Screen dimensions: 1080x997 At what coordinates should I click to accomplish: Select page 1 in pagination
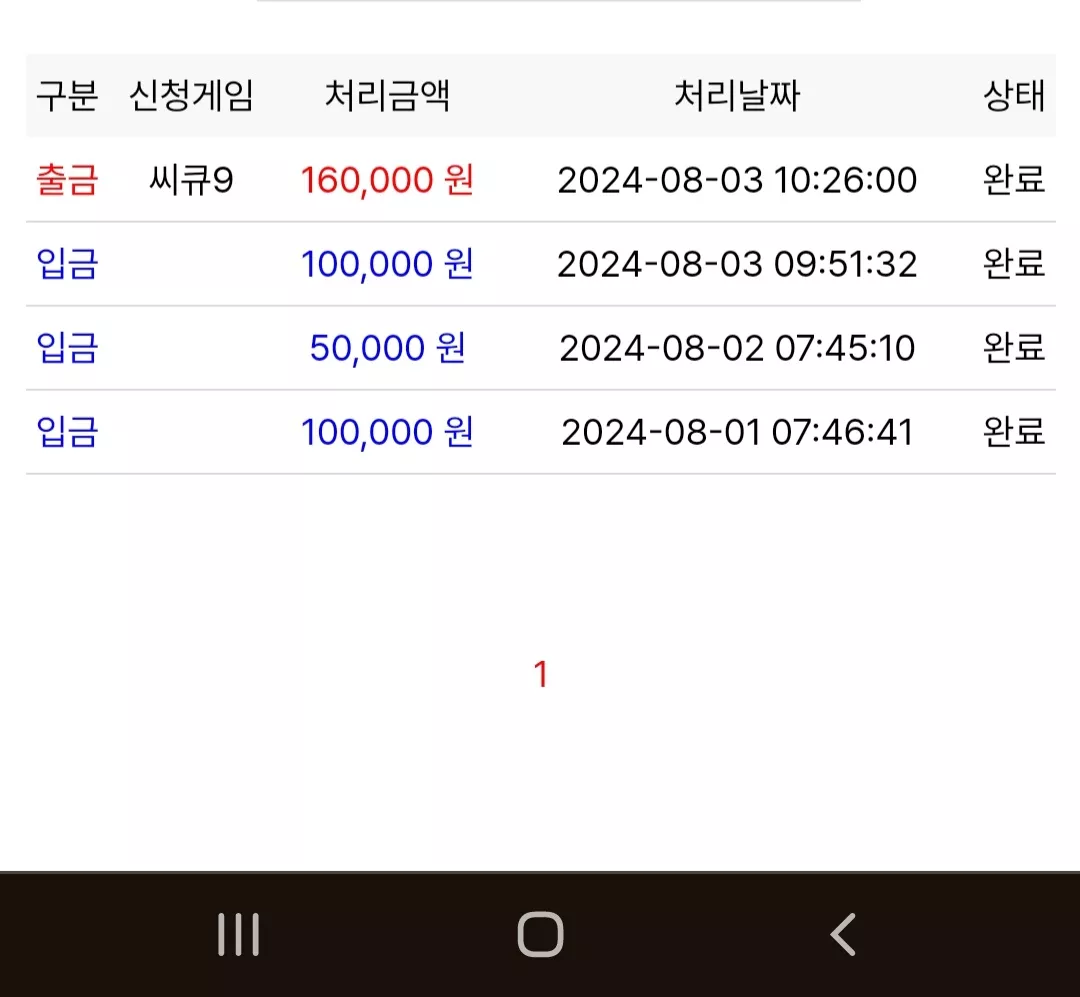[x=541, y=674]
